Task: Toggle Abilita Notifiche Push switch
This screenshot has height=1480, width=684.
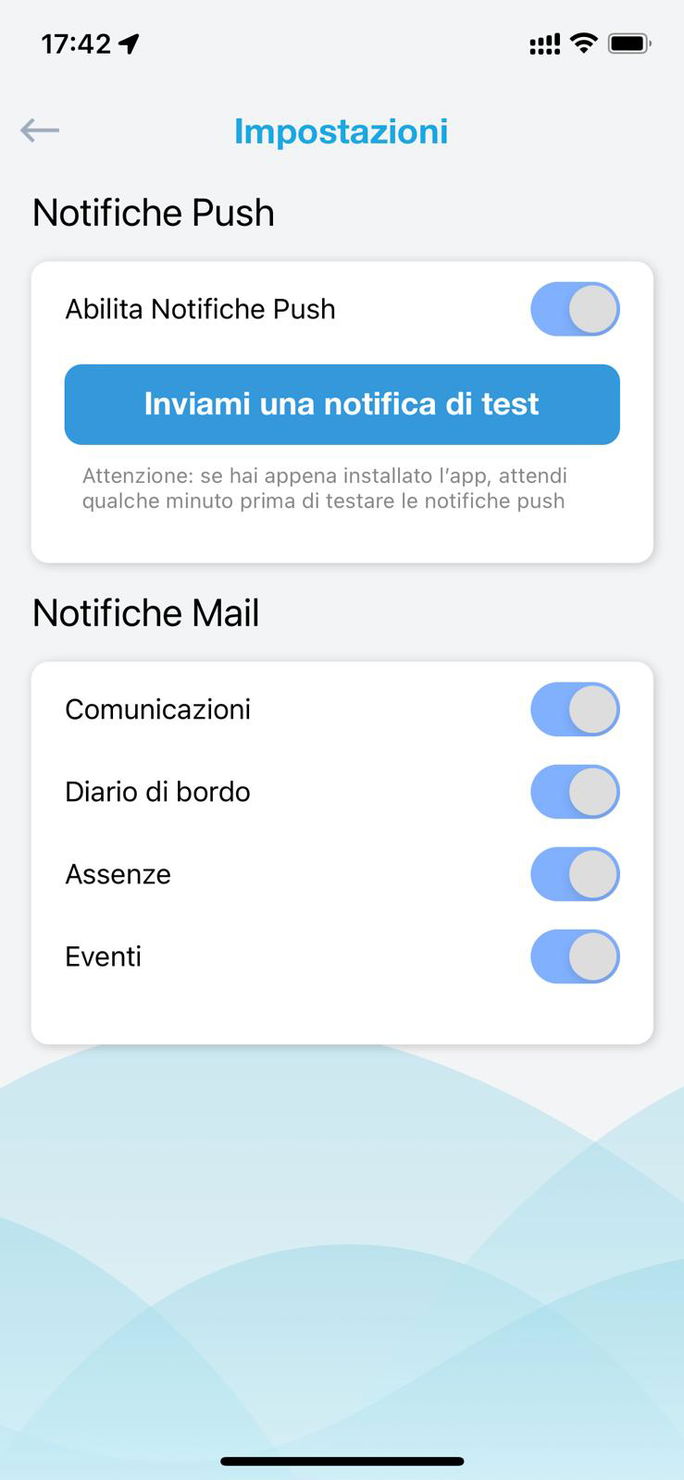Action: click(574, 309)
